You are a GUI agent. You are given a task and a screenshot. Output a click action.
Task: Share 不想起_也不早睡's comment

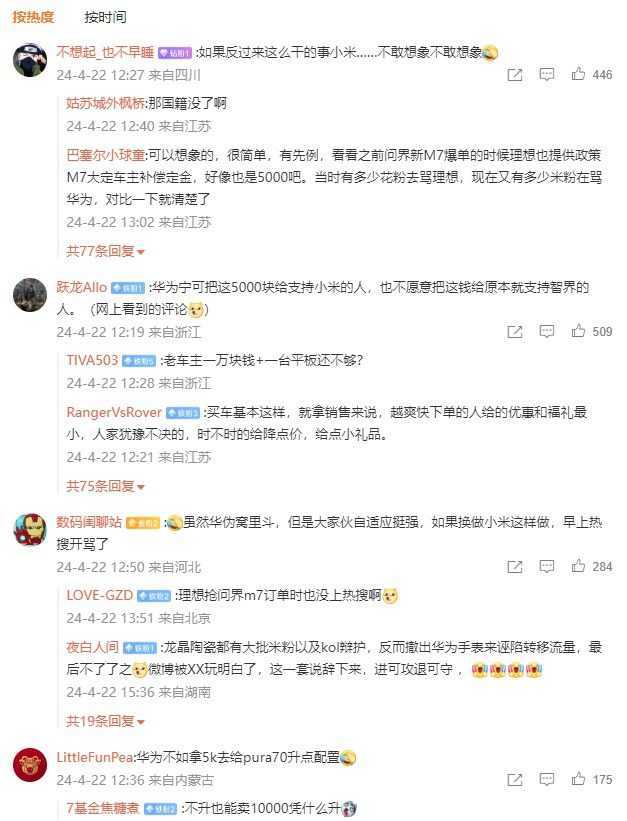[514, 75]
